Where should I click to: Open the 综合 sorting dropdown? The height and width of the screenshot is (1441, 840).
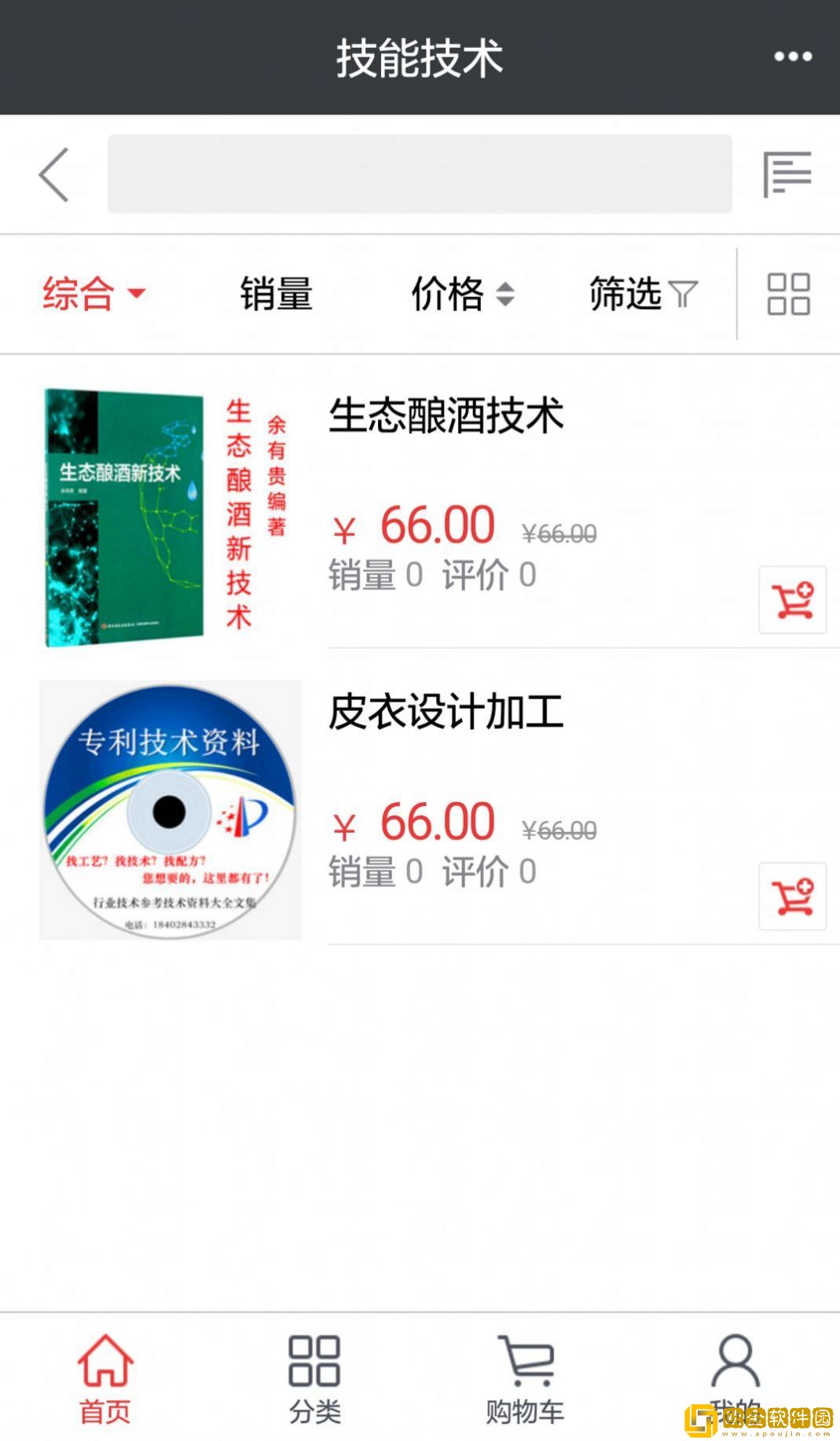pos(94,295)
